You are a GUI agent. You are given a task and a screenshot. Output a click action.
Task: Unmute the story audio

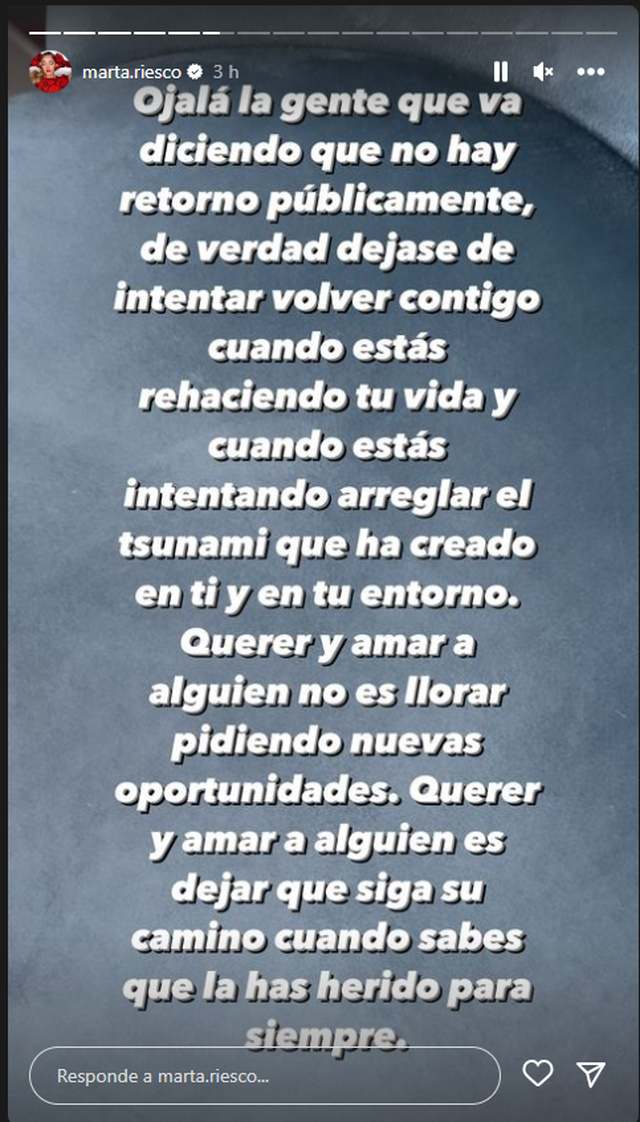543,71
